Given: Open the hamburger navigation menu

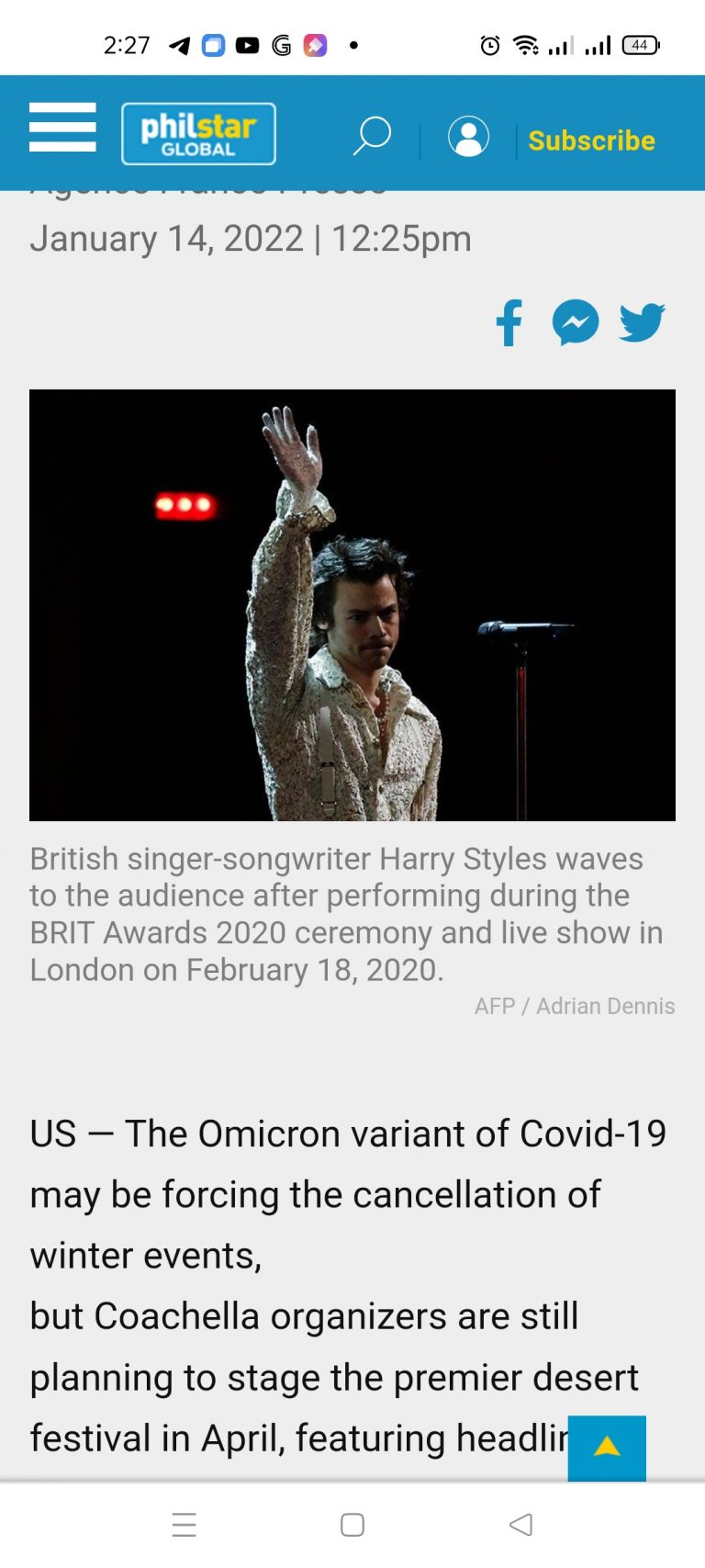Looking at the screenshot, I should (x=62, y=128).
